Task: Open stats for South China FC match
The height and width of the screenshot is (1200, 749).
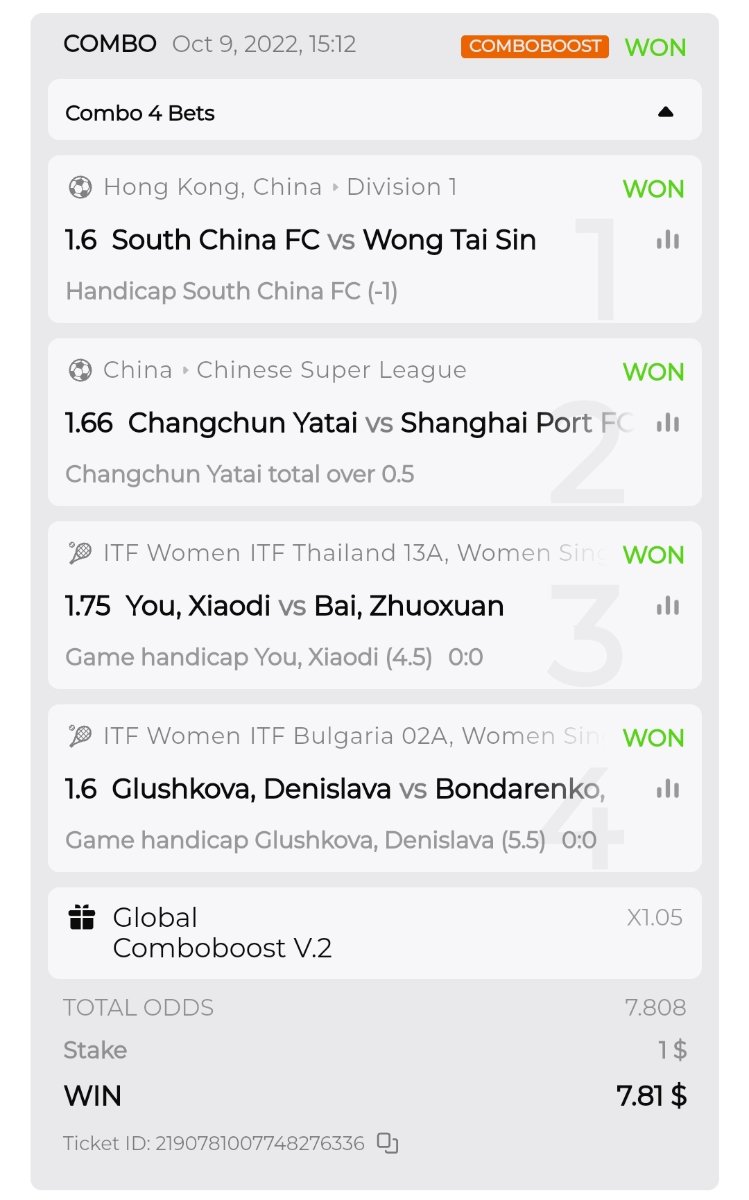Action: (667, 240)
